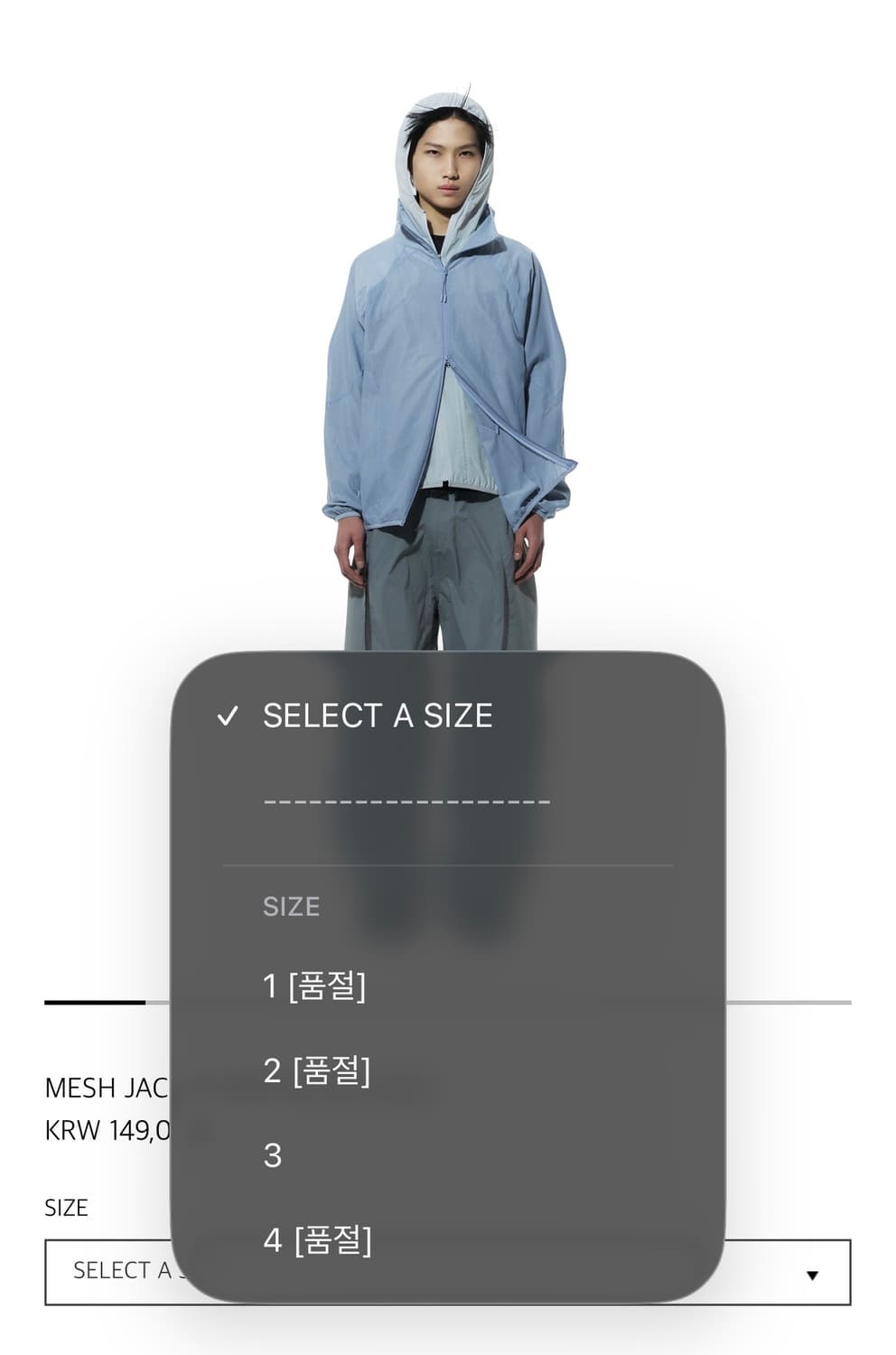Choose the sold-out size 2 [품절] entry

pos(316,1071)
